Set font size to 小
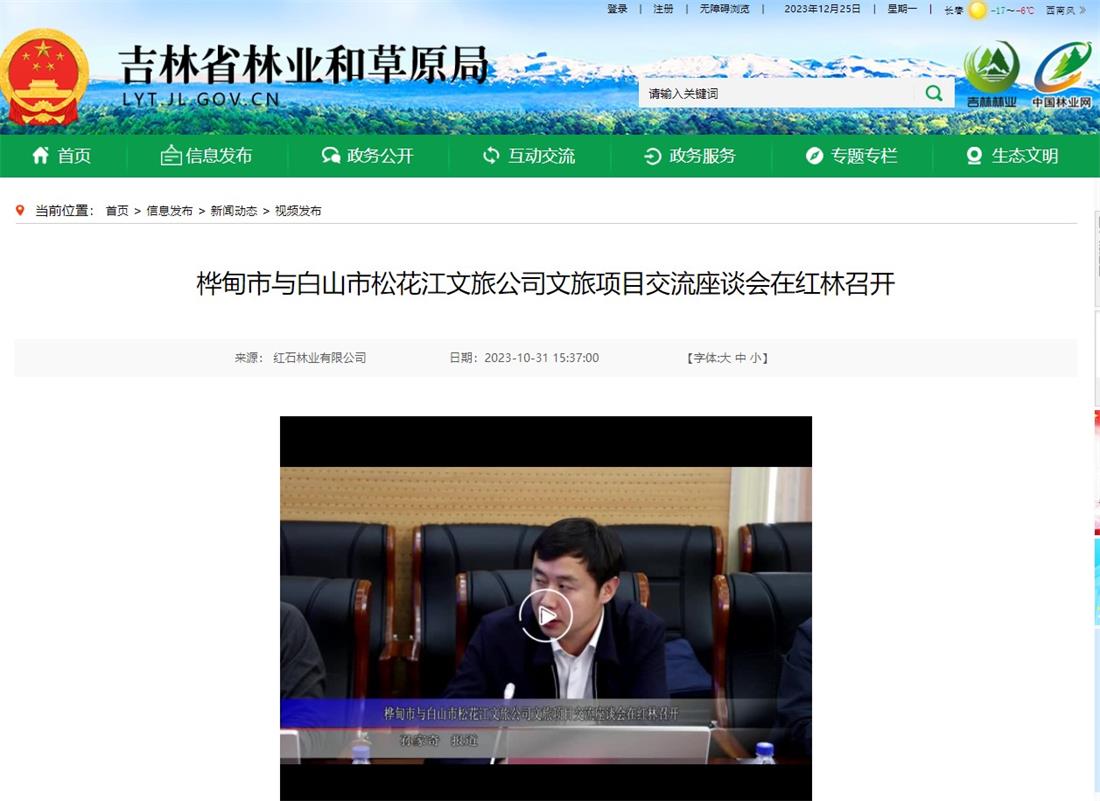The height and width of the screenshot is (801, 1100). pos(755,358)
